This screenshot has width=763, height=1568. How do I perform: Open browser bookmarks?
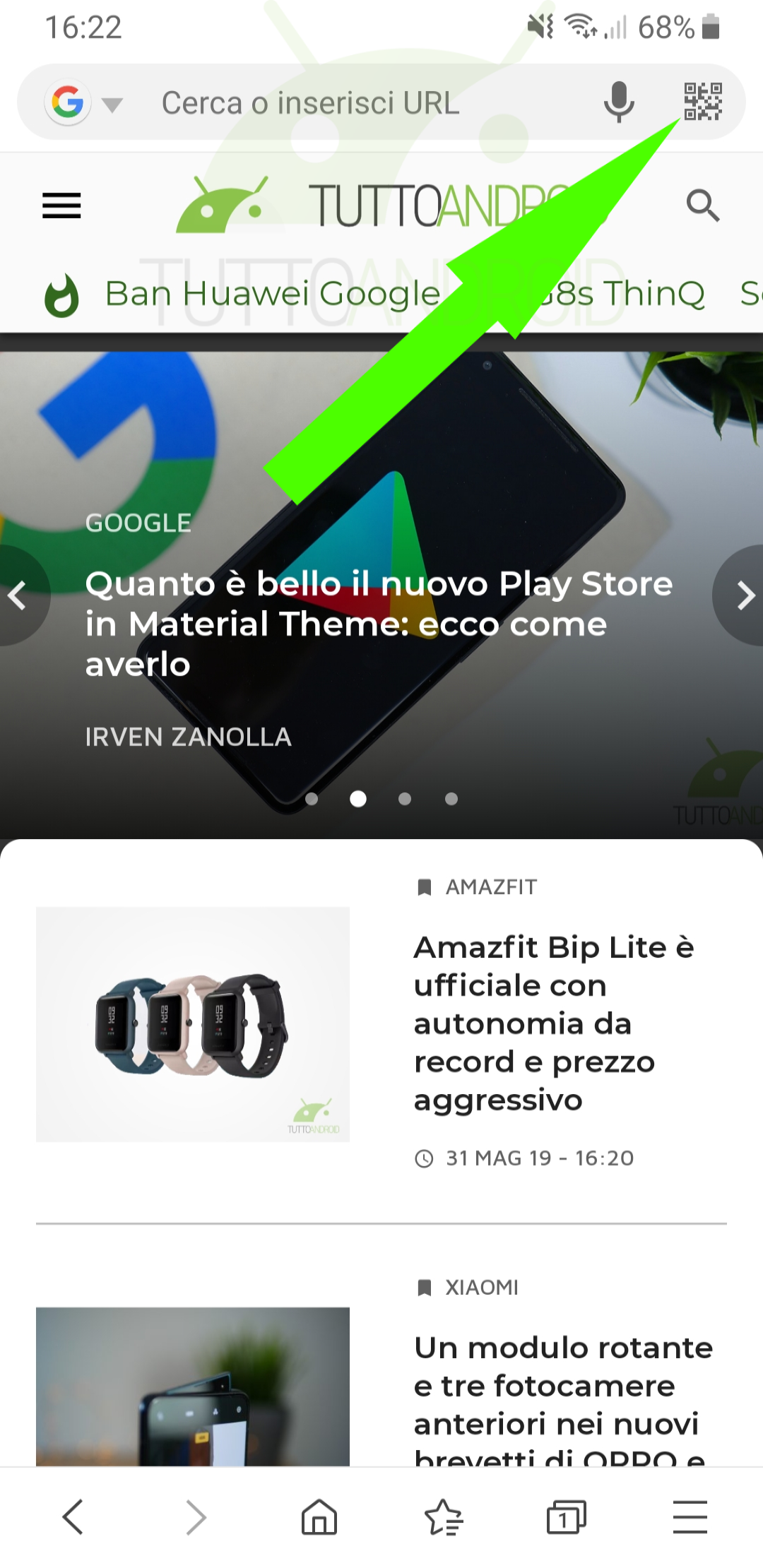pos(443,1516)
